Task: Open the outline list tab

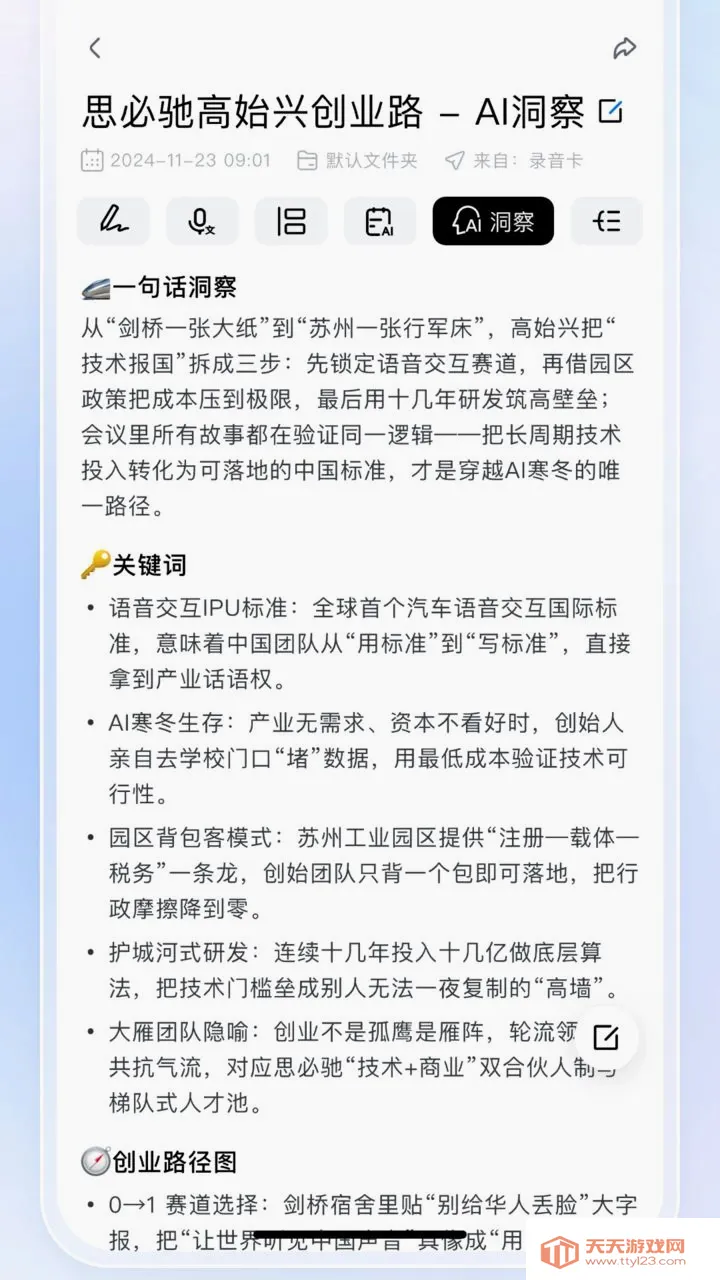Action: 607,221
